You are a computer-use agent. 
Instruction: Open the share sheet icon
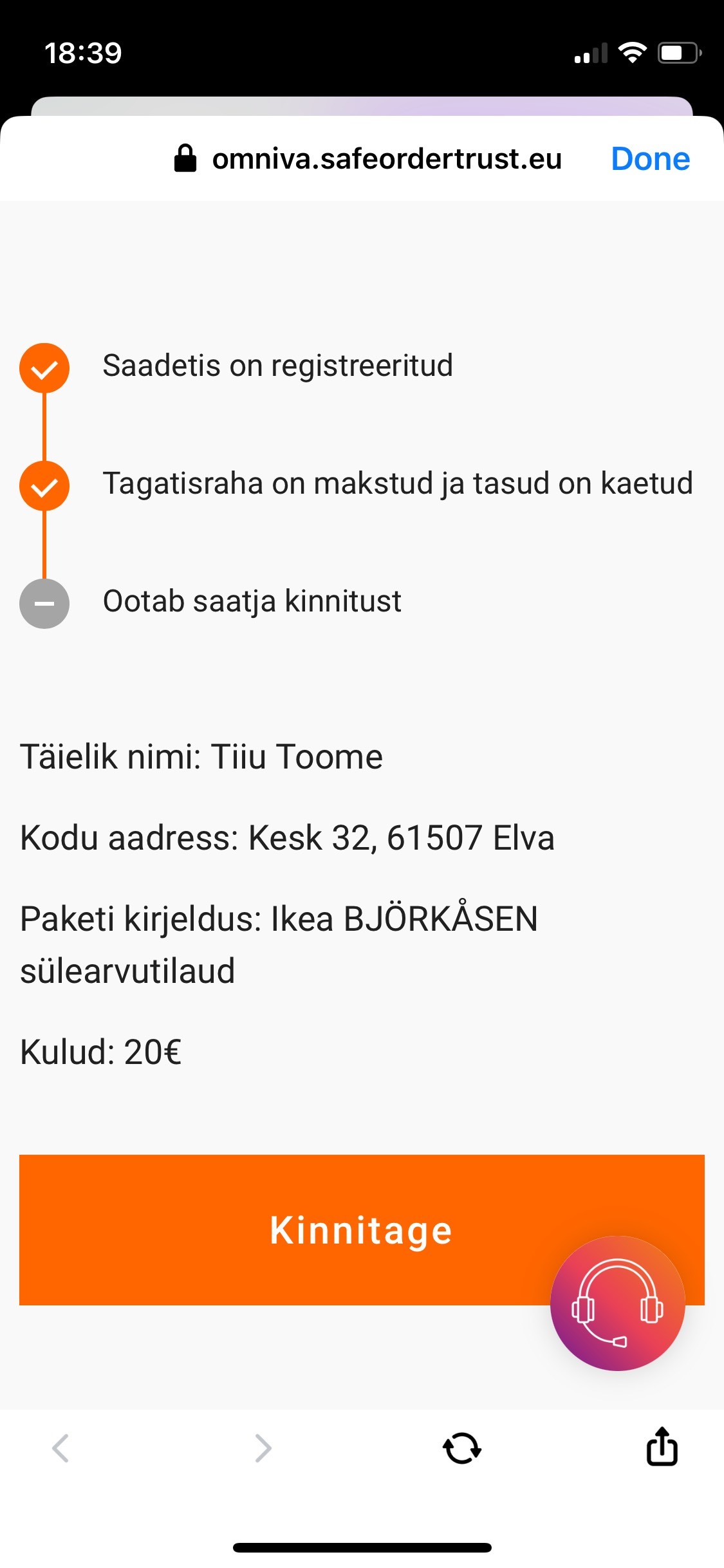[662, 1446]
